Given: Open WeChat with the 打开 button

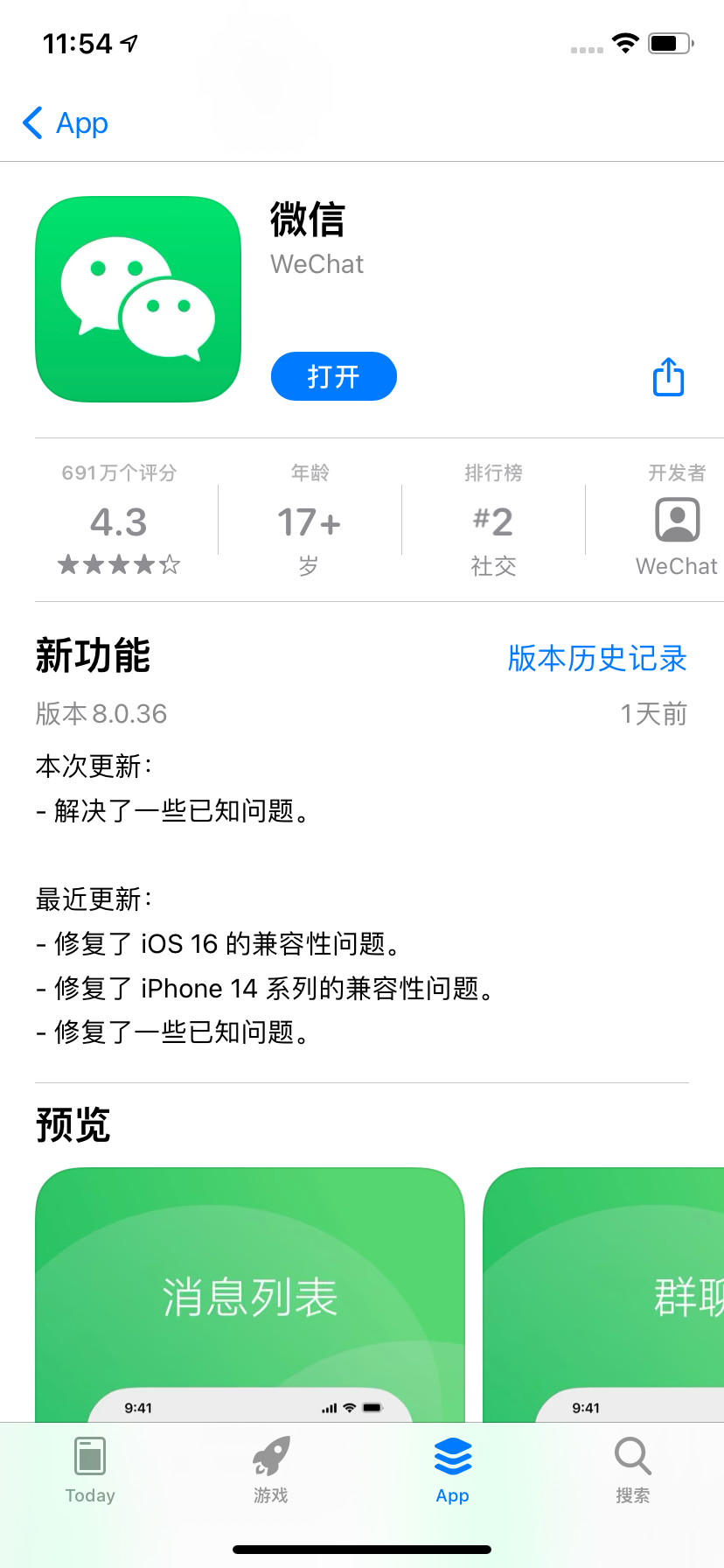Looking at the screenshot, I should tap(333, 376).
